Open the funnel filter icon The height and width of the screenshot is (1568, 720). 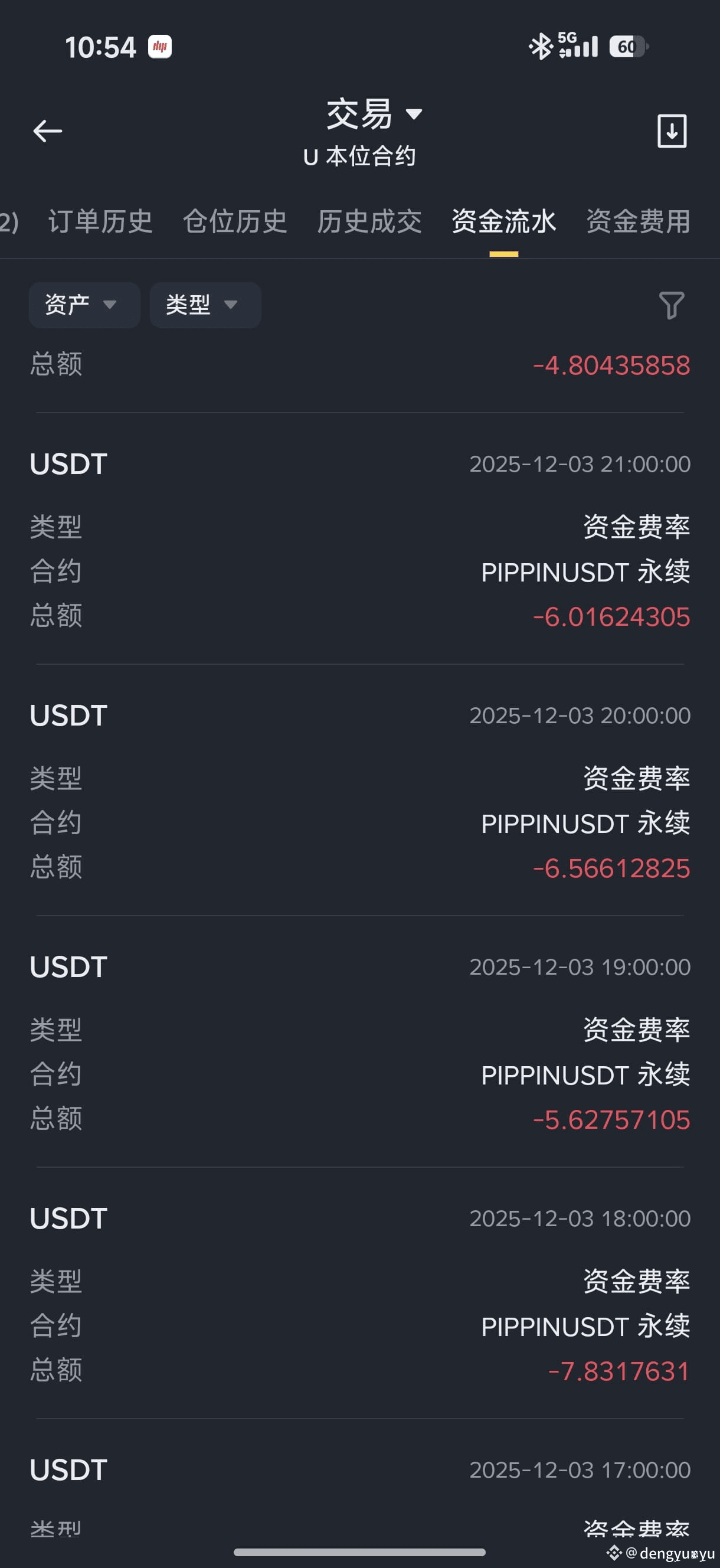click(x=671, y=305)
